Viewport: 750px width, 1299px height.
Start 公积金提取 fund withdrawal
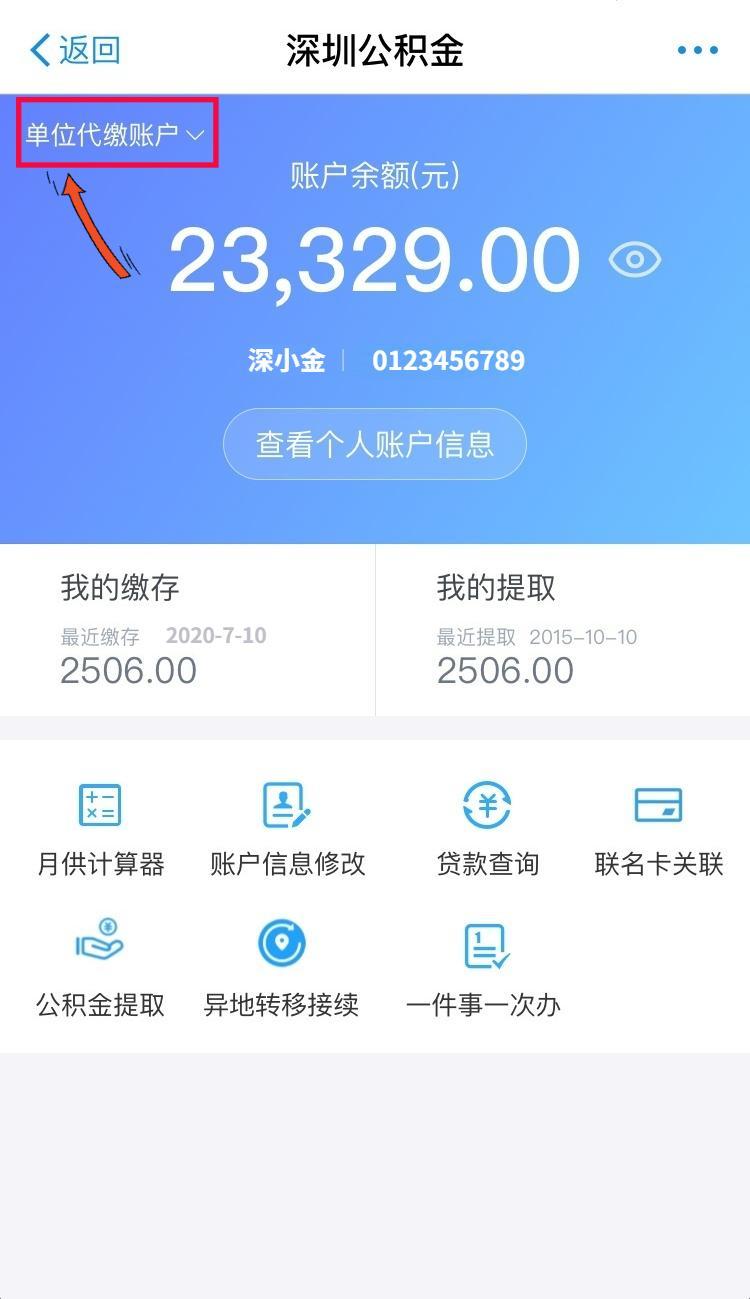pyautogui.click(x=100, y=968)
